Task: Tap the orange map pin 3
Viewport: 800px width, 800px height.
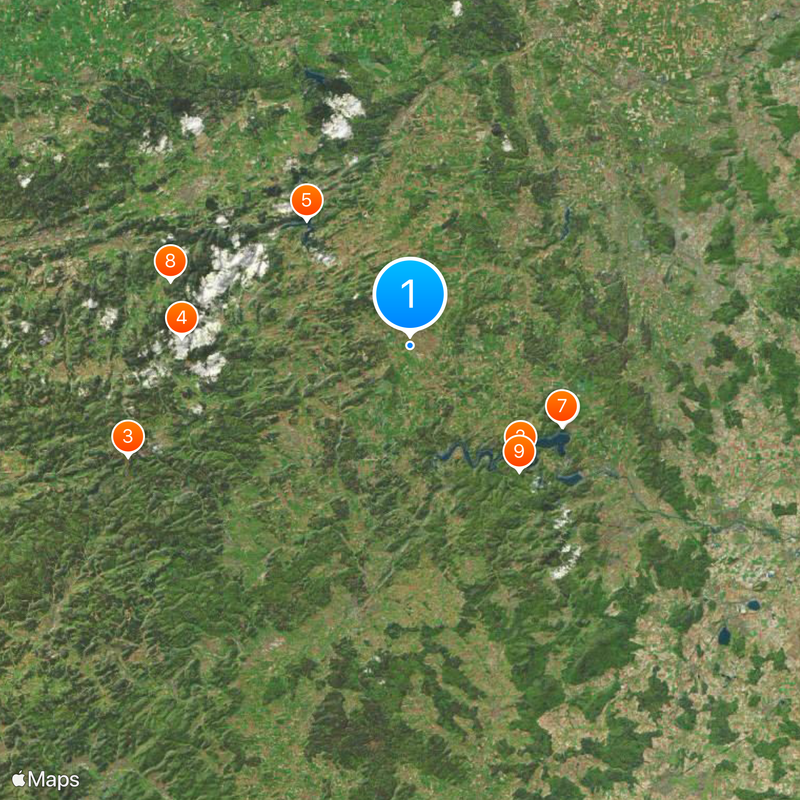Action: pos(127,437)
